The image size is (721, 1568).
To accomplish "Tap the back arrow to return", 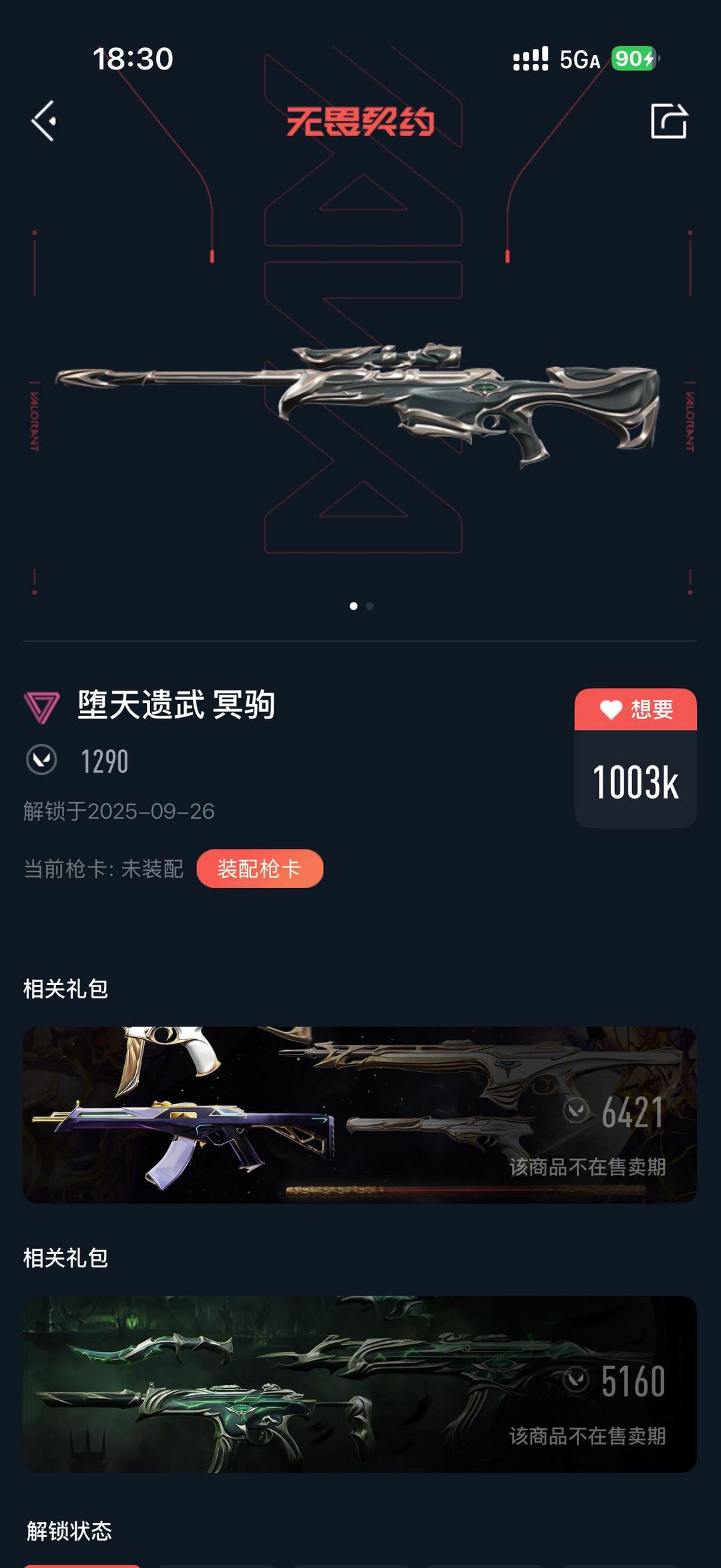I will (41, 121).
